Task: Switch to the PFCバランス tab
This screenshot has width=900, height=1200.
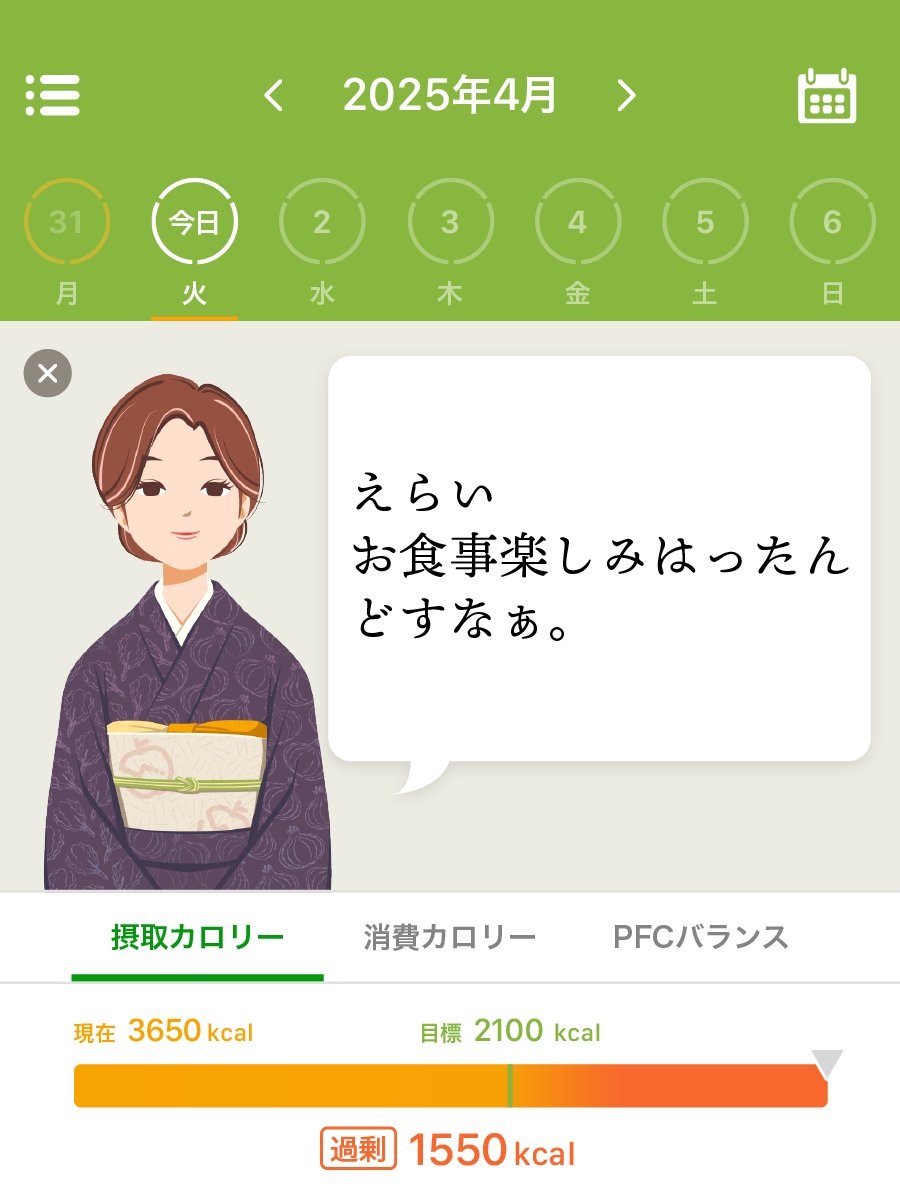Action: point(701,938)
